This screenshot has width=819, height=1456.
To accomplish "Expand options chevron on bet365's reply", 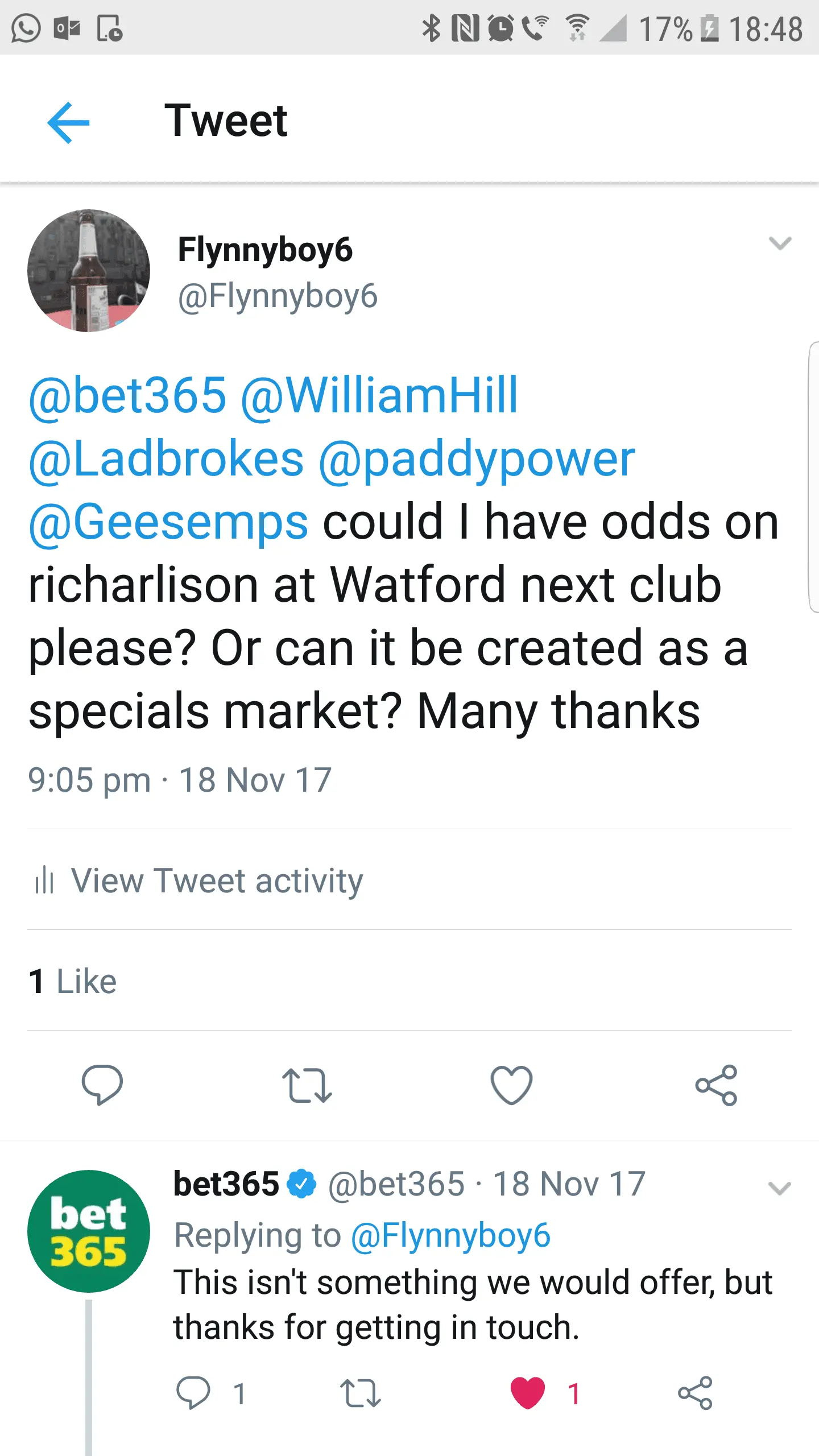I will (x=779, y=1188).
